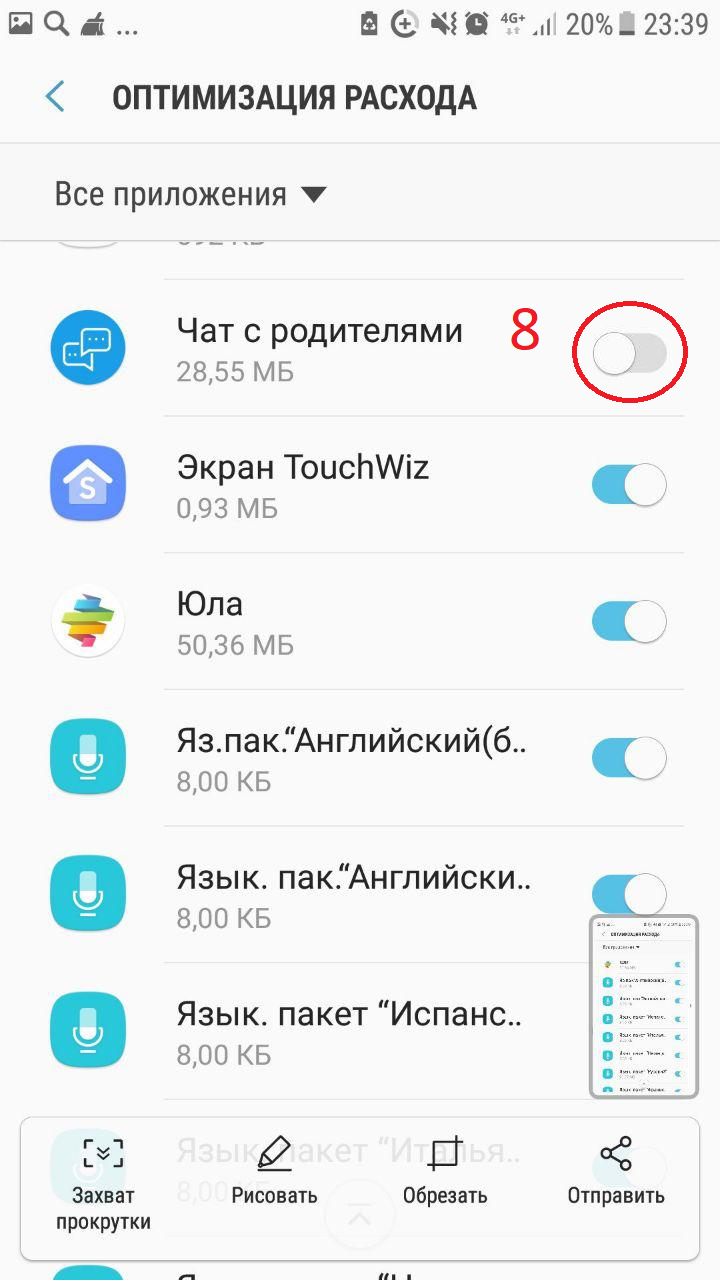Open the Все приложения dropdown

191,194
